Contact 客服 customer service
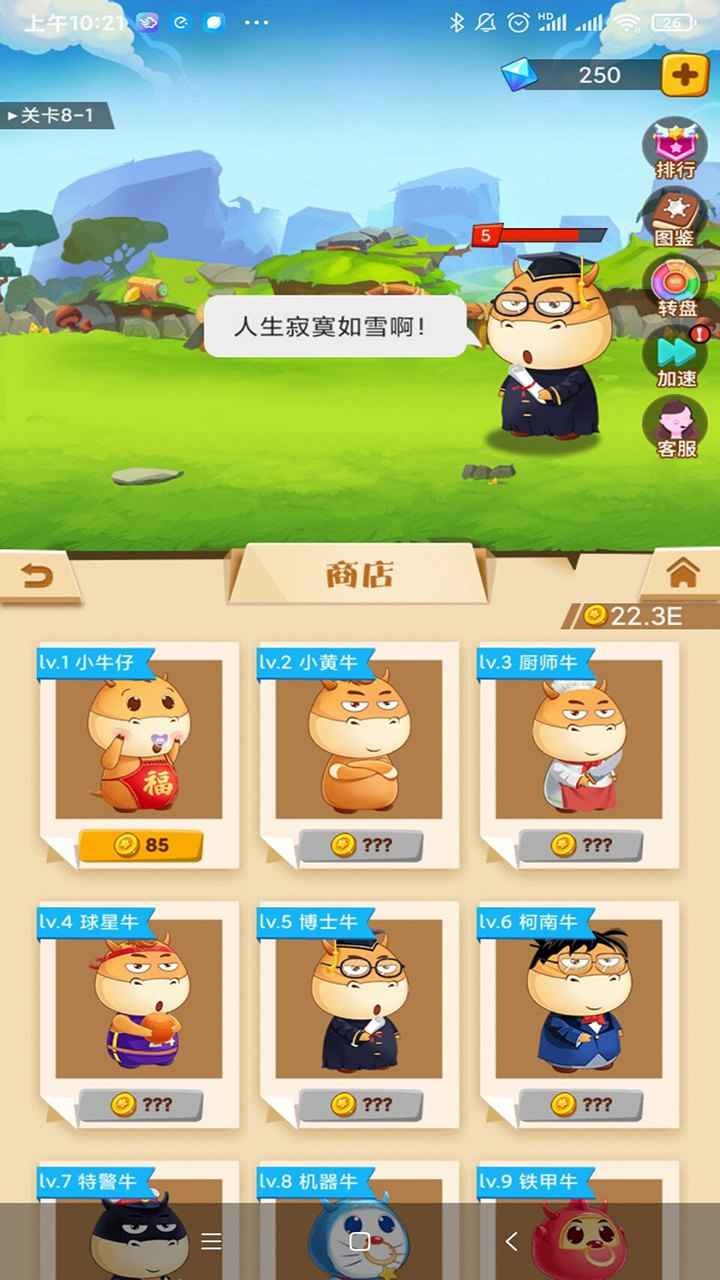The width and height of the screenshot is (720, 1280). coord(676,428)
